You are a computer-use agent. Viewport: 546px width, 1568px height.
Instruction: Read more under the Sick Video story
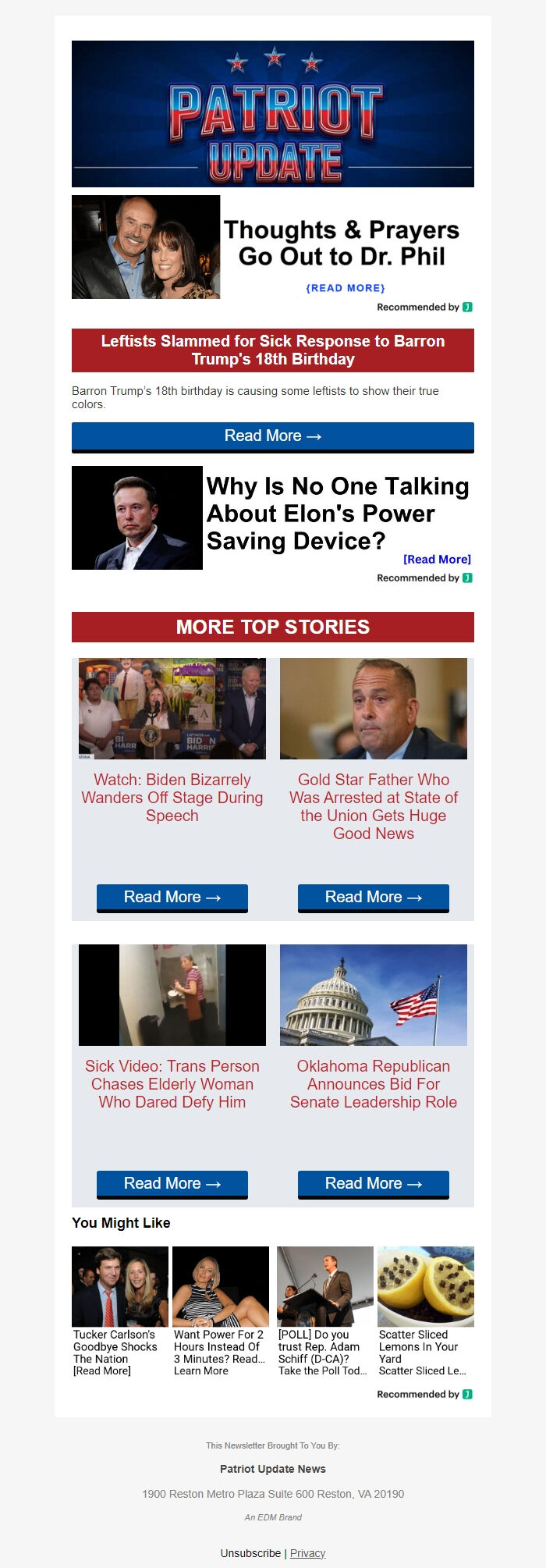coord(172,1184)
